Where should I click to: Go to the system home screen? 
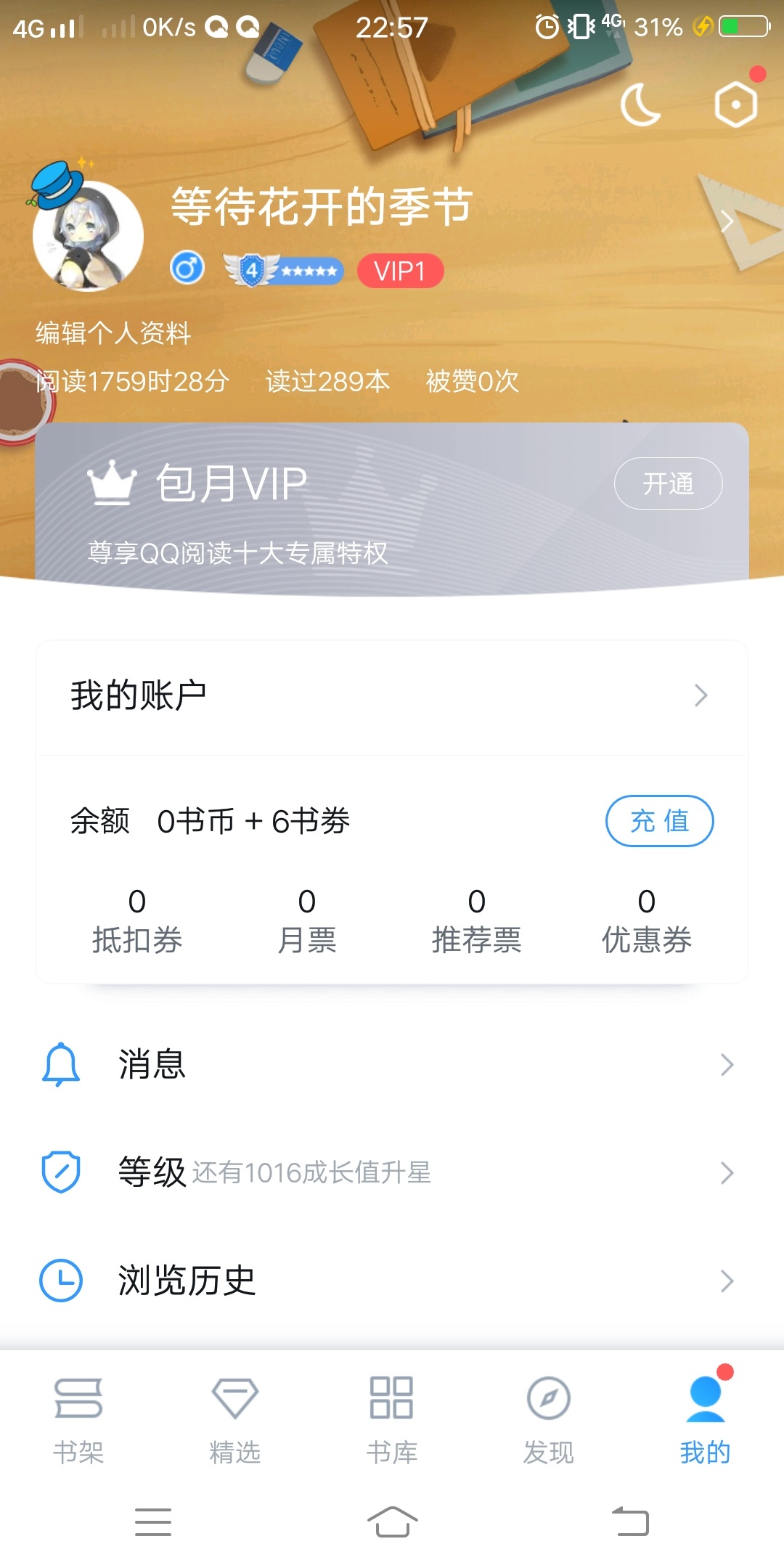click(392, 1522)
